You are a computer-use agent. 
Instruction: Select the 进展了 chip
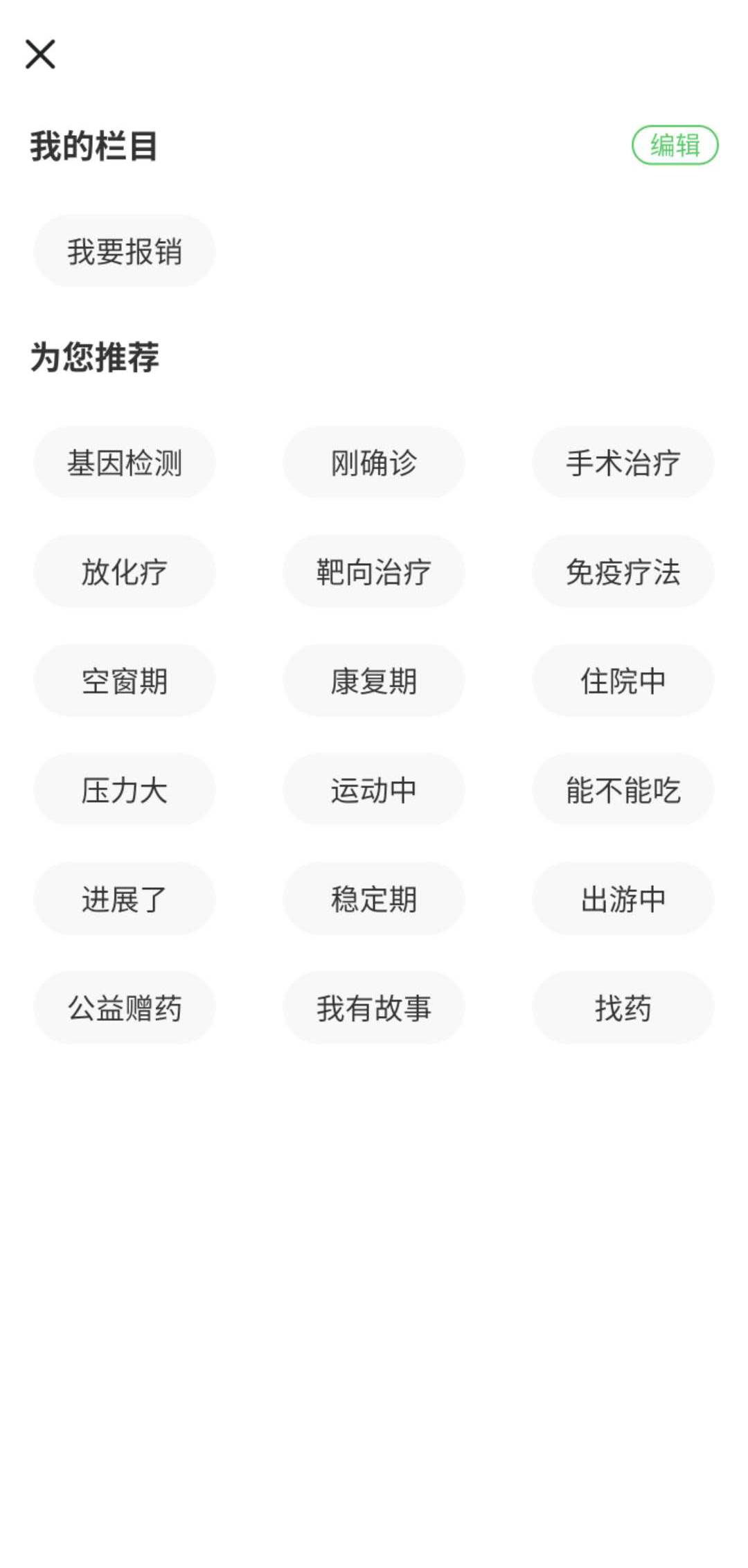(x=125, y=899)
